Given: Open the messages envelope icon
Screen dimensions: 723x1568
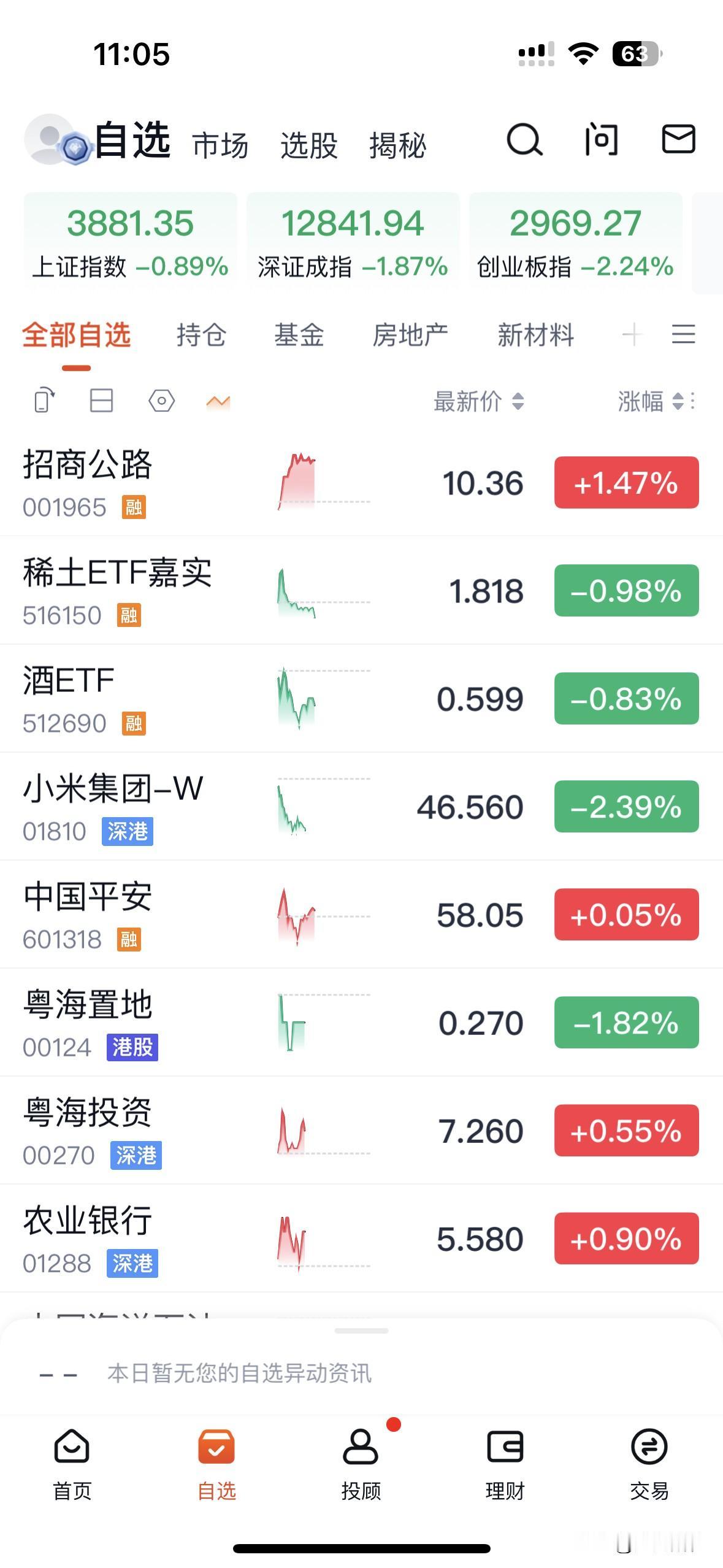Looking at the screenshot, I should [678, 139].
